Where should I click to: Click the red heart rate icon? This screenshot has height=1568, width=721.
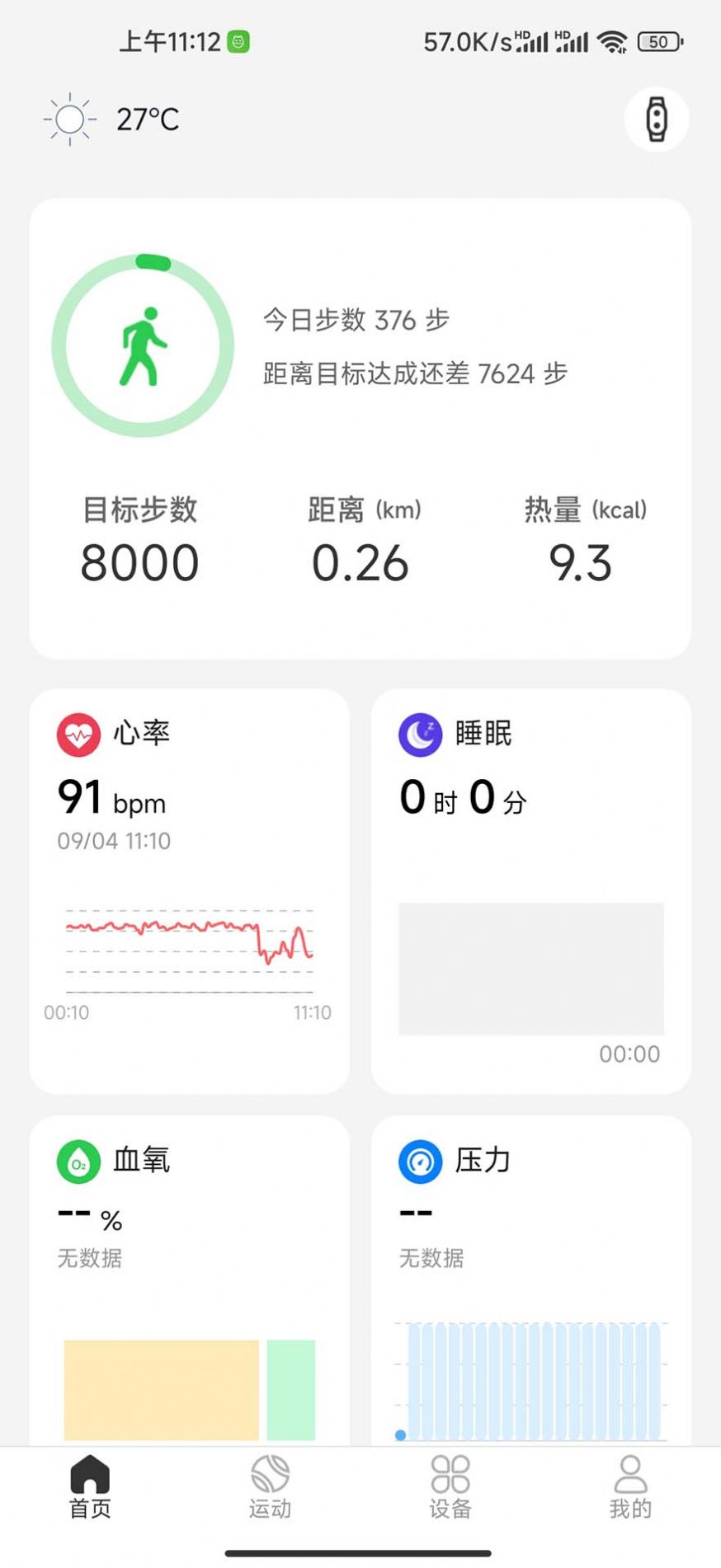pyautogui.click(x=78, y=733)
